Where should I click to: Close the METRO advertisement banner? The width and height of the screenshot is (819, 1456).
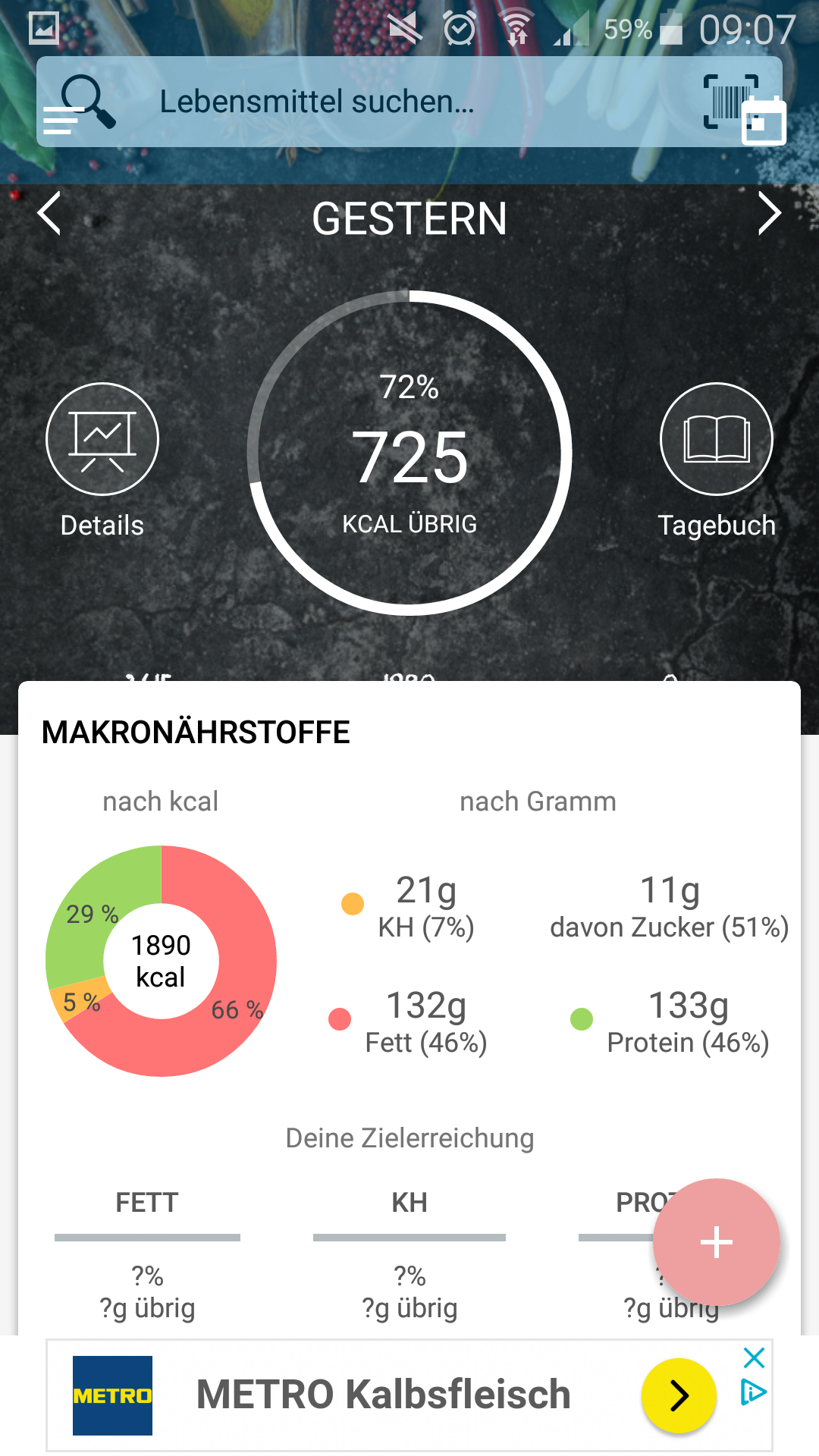754,1358
